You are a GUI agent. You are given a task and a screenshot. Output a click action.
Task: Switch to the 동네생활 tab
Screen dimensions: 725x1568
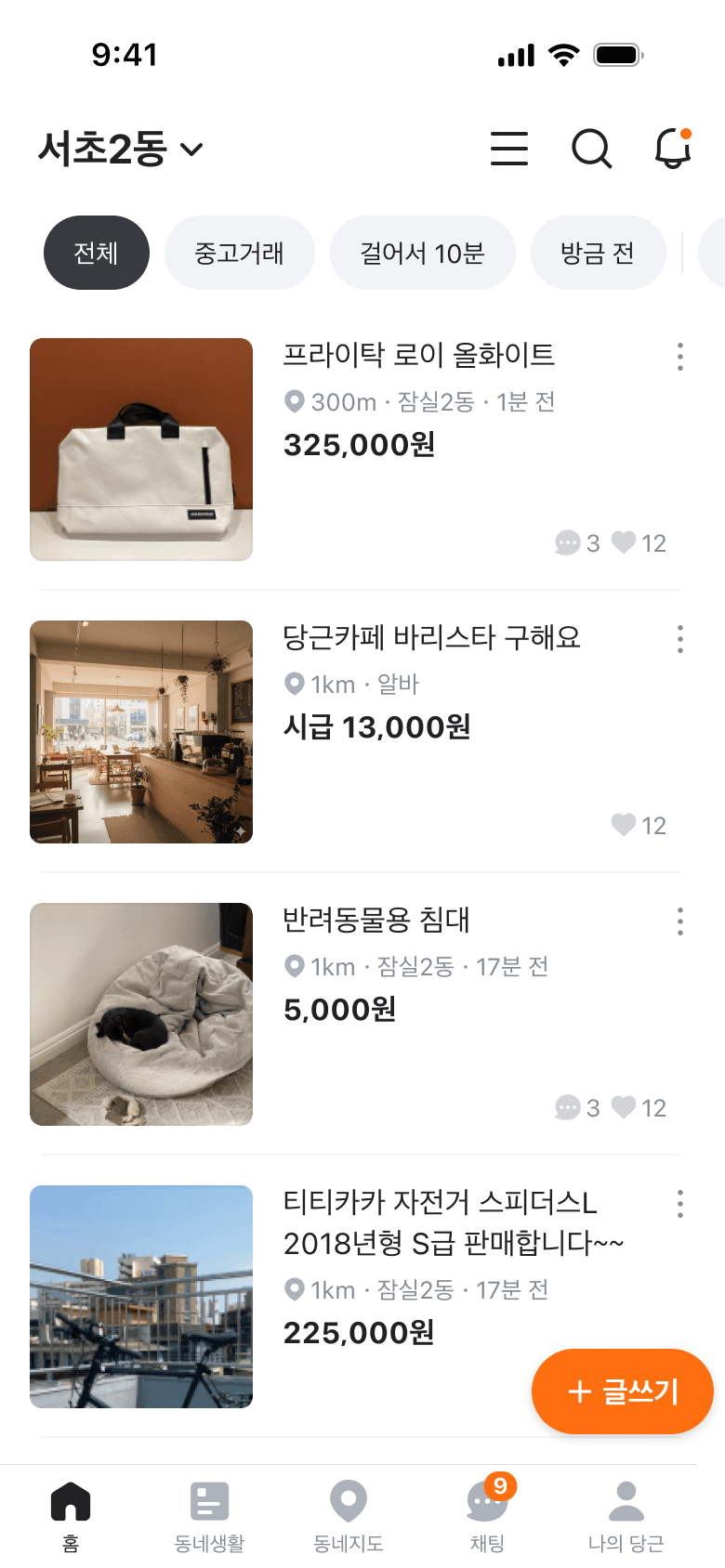[x=209, y=1514]
